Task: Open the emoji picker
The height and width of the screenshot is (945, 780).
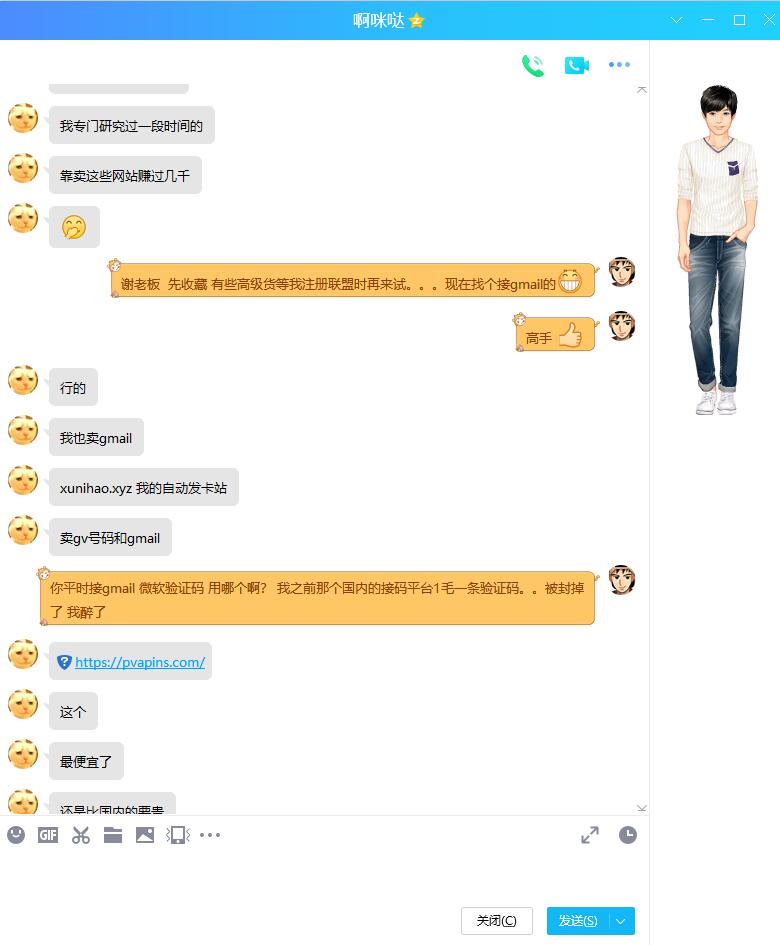Action: tap(16, 835)
